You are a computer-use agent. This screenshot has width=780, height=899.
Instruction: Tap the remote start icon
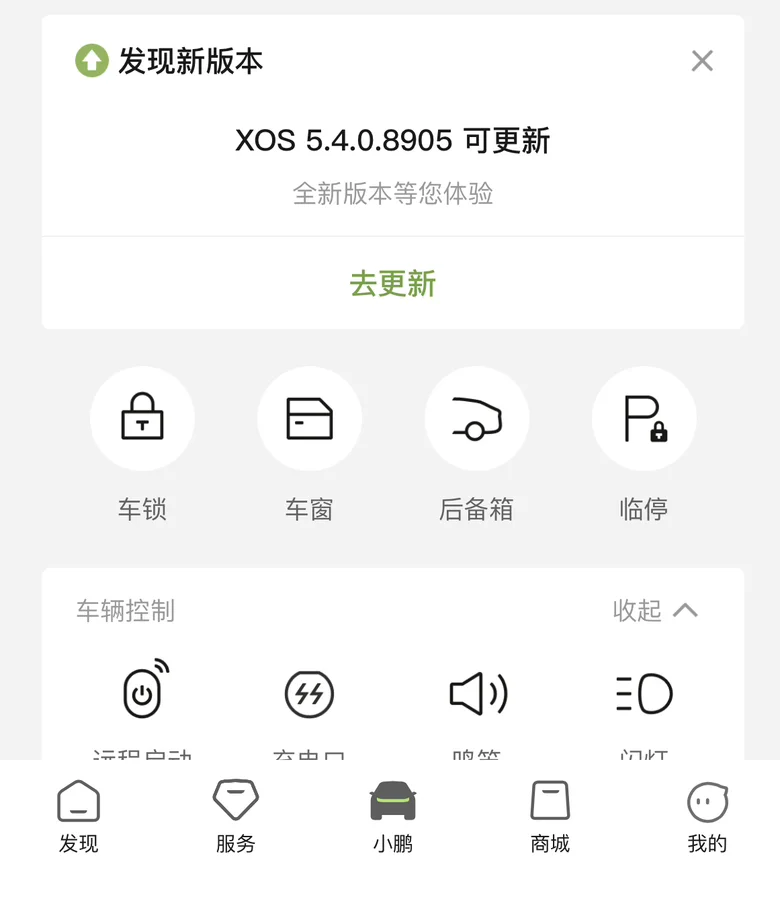tap(143, 693)
